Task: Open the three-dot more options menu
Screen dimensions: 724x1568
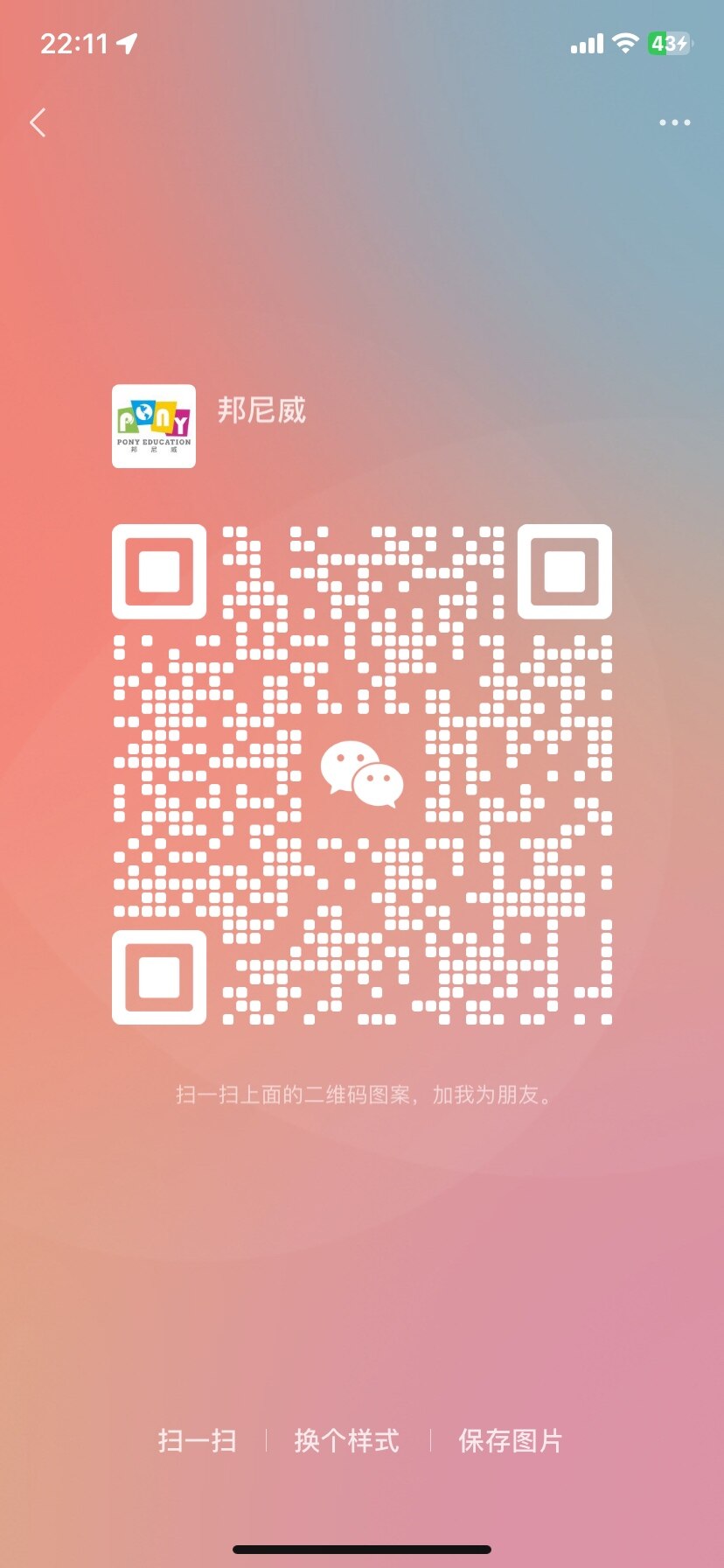Action: coord(674,122)
